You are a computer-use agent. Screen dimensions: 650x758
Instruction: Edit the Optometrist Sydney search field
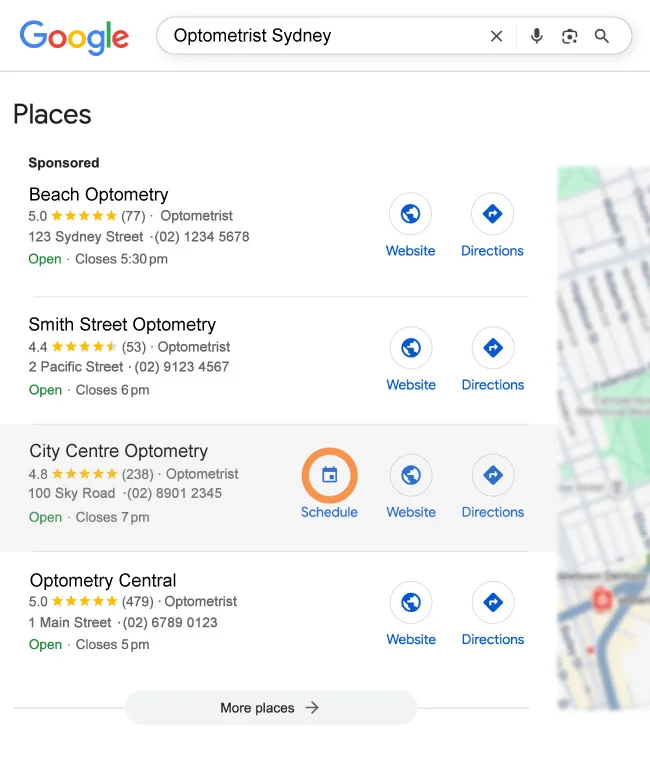[x=320, y=36]
